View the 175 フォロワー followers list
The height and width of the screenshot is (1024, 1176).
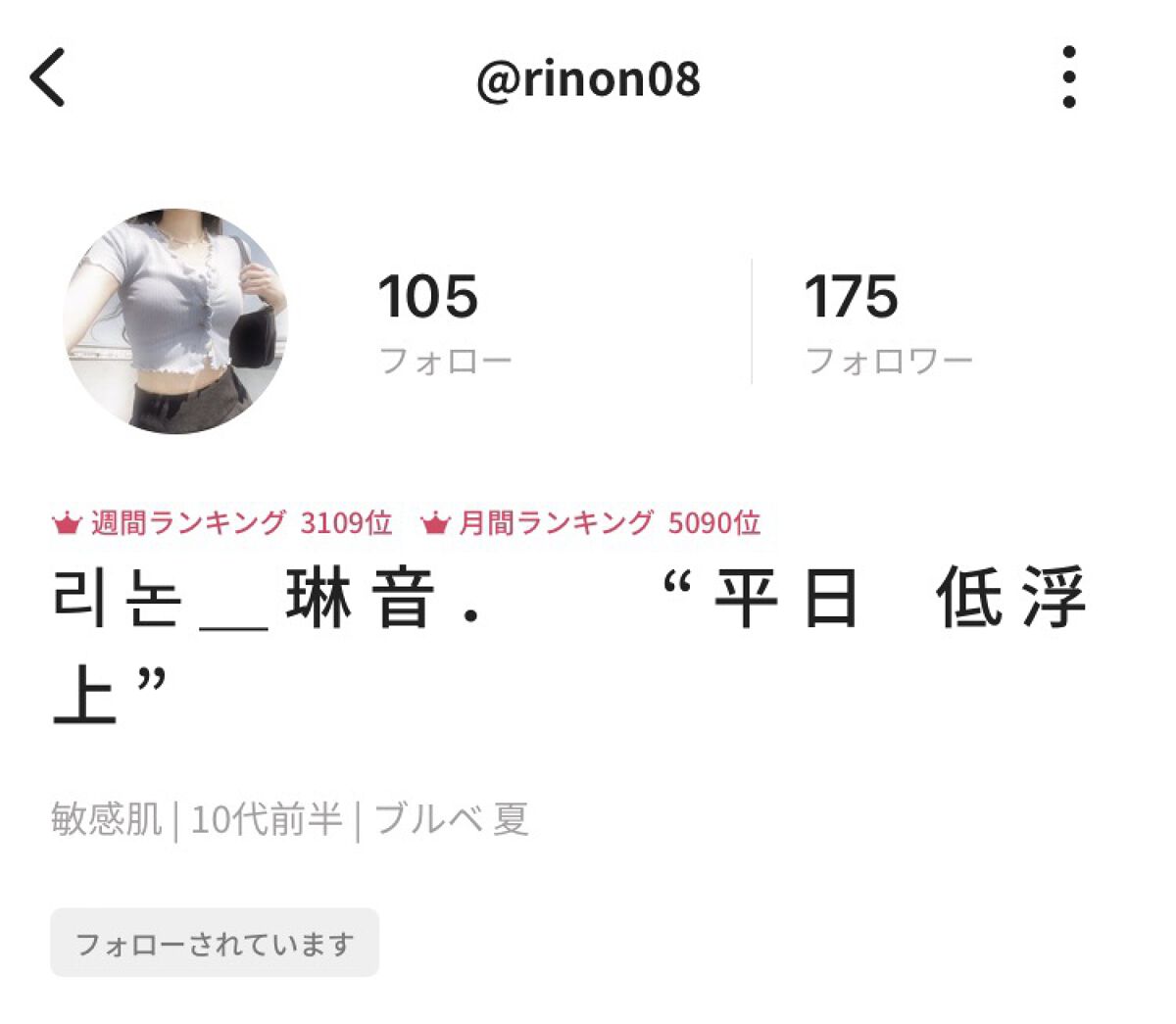click(887, 323)
